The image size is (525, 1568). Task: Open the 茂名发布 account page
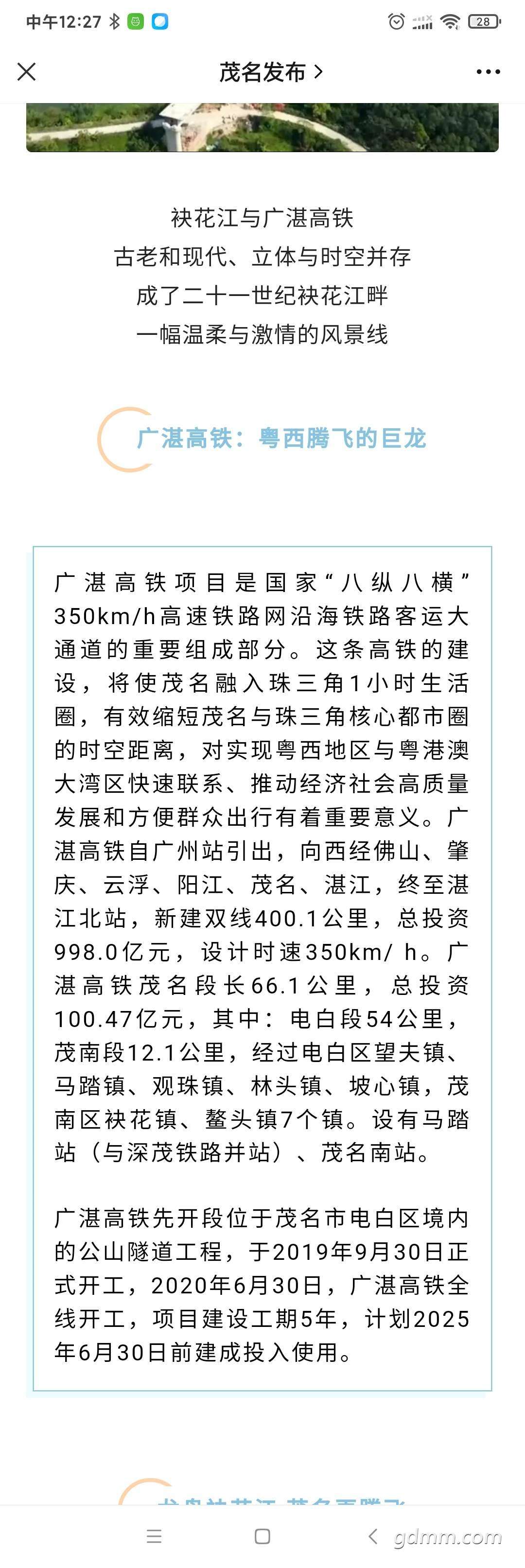point(270,72)
